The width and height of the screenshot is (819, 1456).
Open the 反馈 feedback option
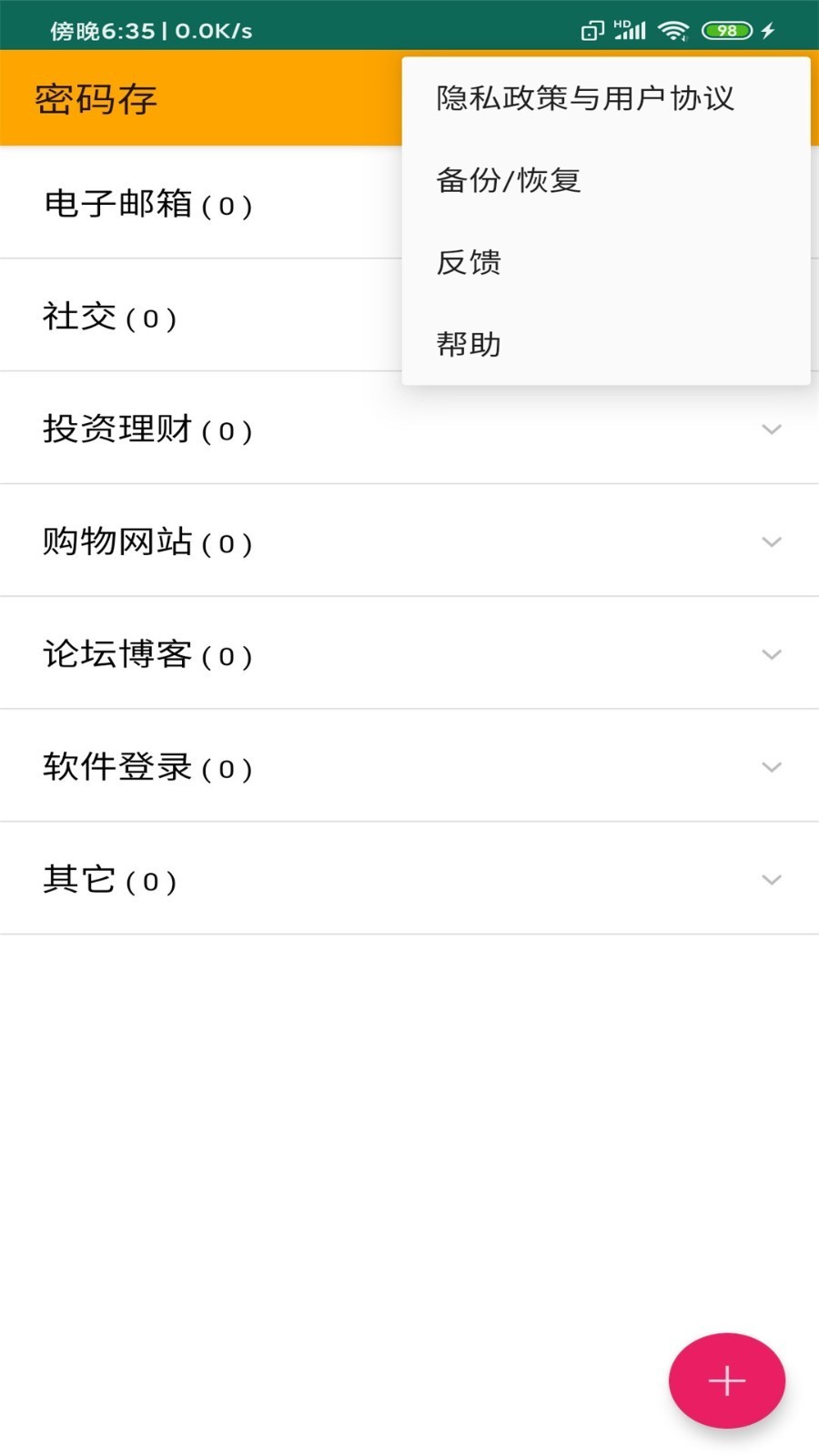[x=606, y=262]
